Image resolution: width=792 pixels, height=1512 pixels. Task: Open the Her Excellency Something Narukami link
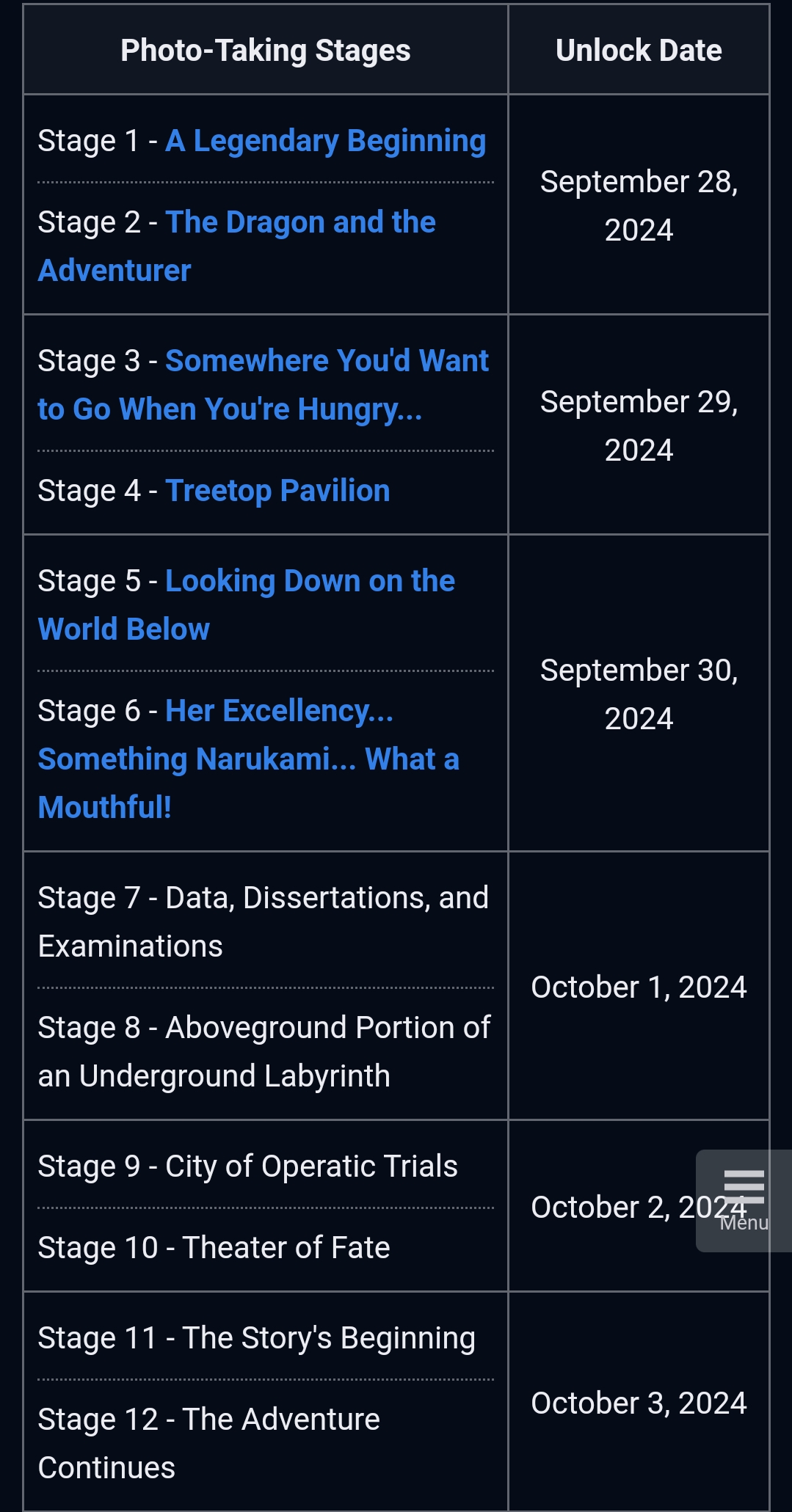279,711
